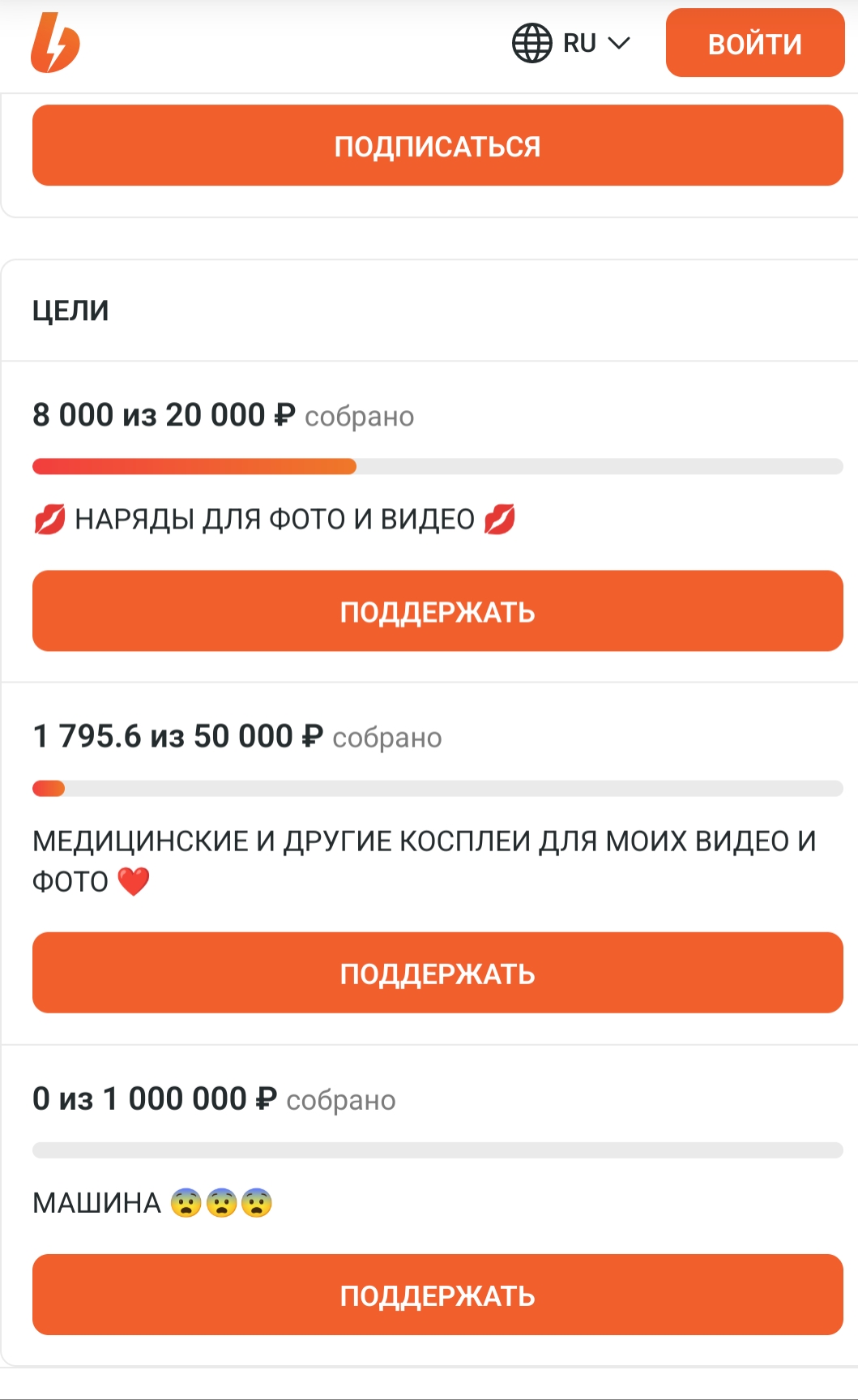Support the МАШИНА goal
This screenshot has width=858, height=1400.
(x=438, y=1295)
